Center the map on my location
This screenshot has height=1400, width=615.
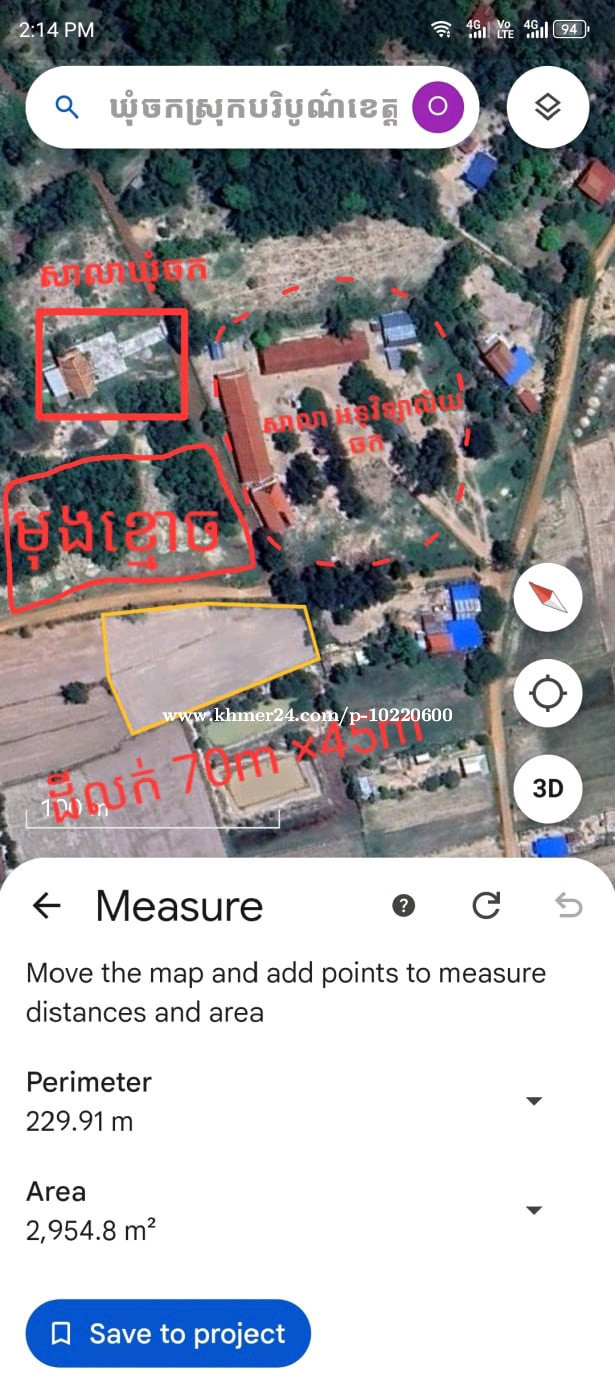(548, 692)
